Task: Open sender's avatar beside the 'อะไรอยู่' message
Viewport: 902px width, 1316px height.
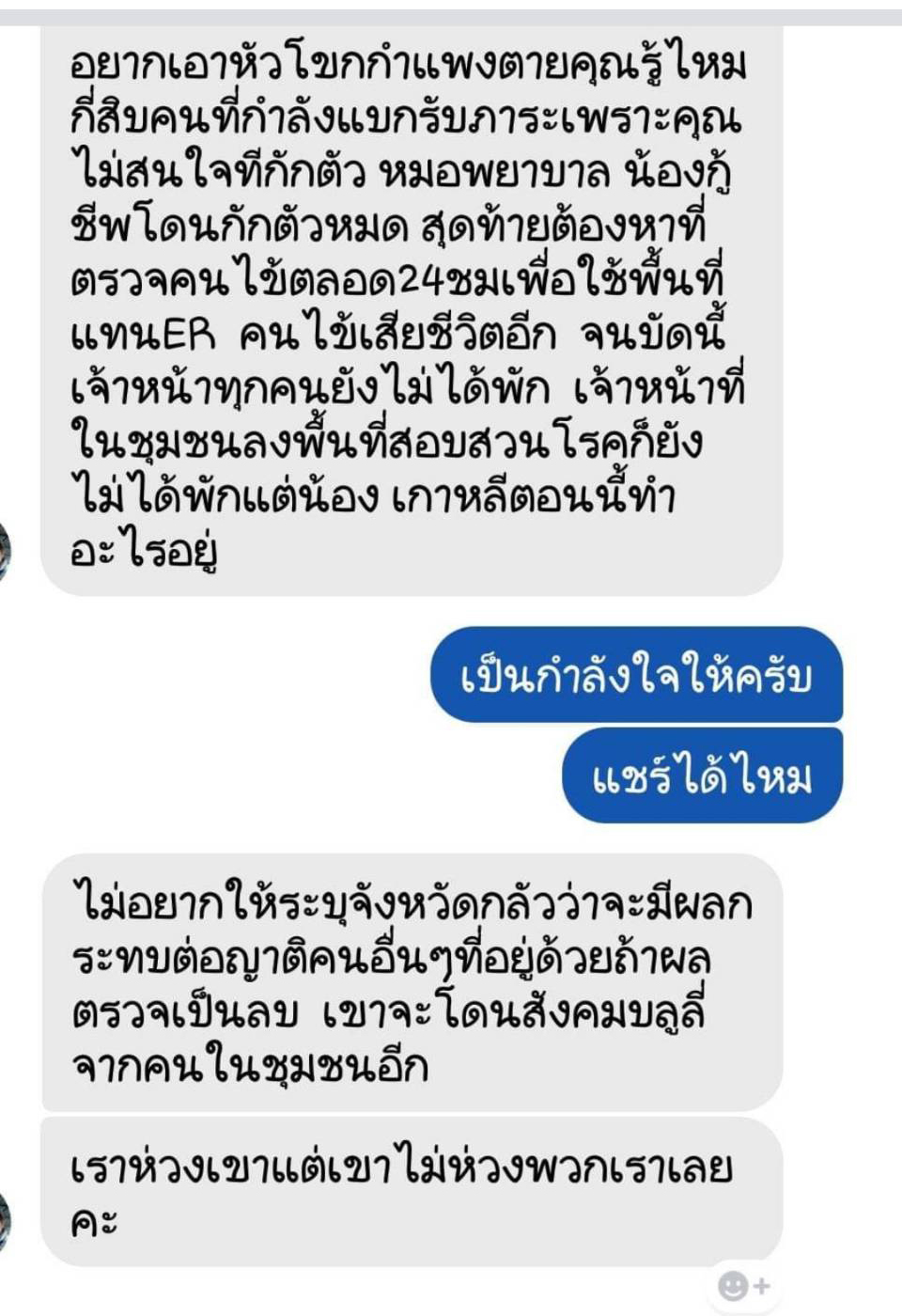Action: (4, 551)
